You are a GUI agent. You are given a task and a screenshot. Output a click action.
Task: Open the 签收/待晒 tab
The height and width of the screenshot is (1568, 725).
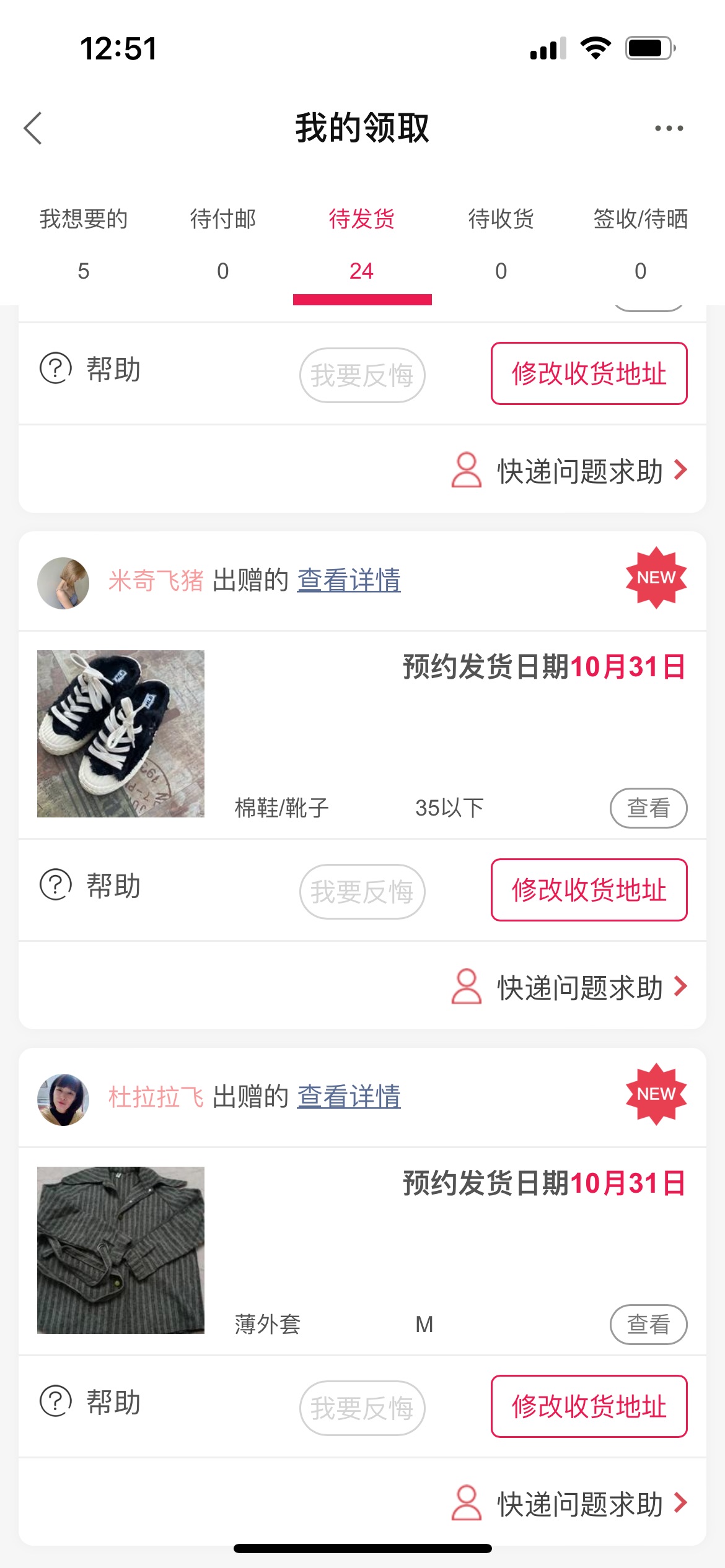pos(641,244)
